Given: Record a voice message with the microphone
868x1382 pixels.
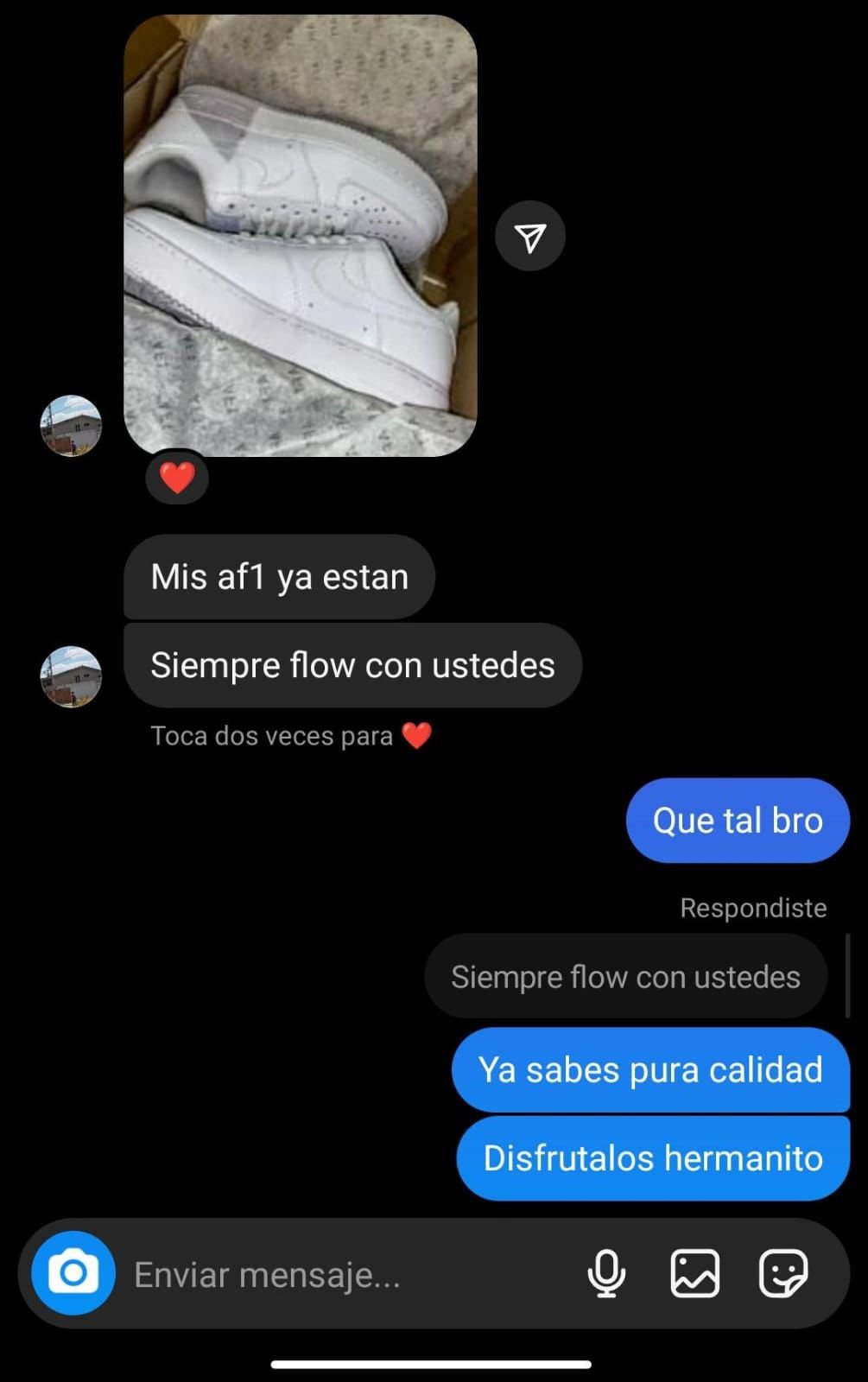Looking at the screenshot, I should [x=606, y=1273].
